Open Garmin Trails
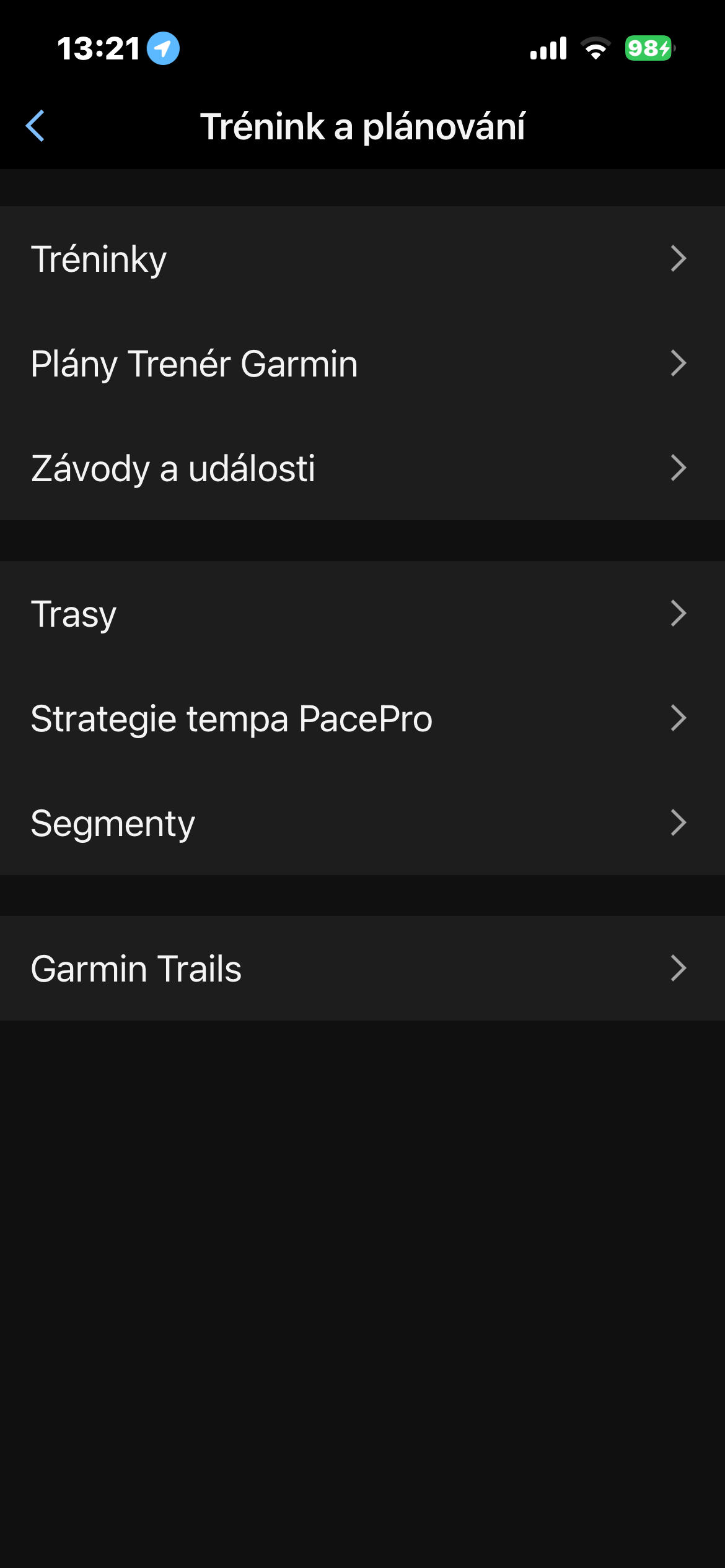 tap(362, 969)
